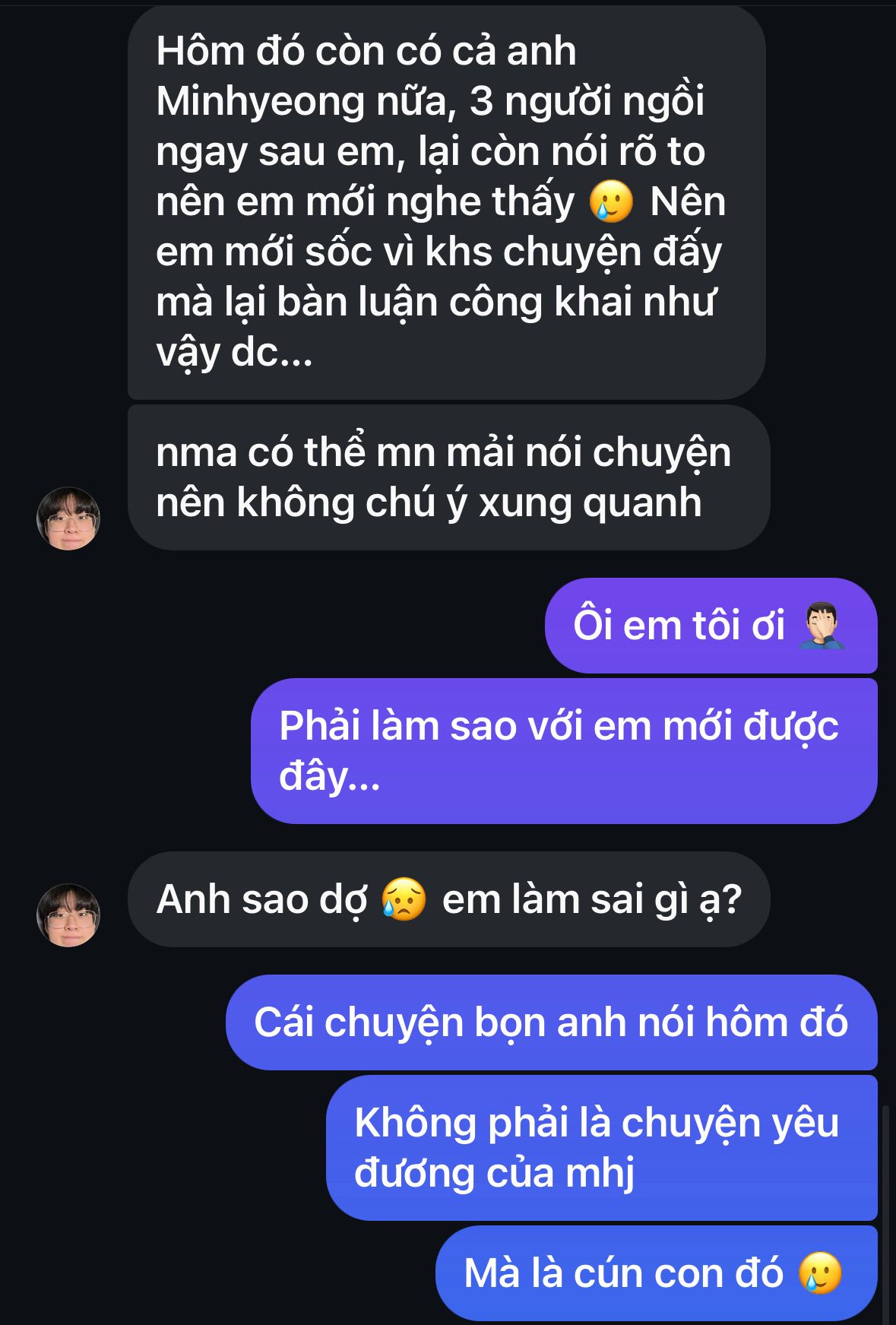
Task: Tap the profile photo next to 'Anh sao dợ'
Action: click(68, 915)
